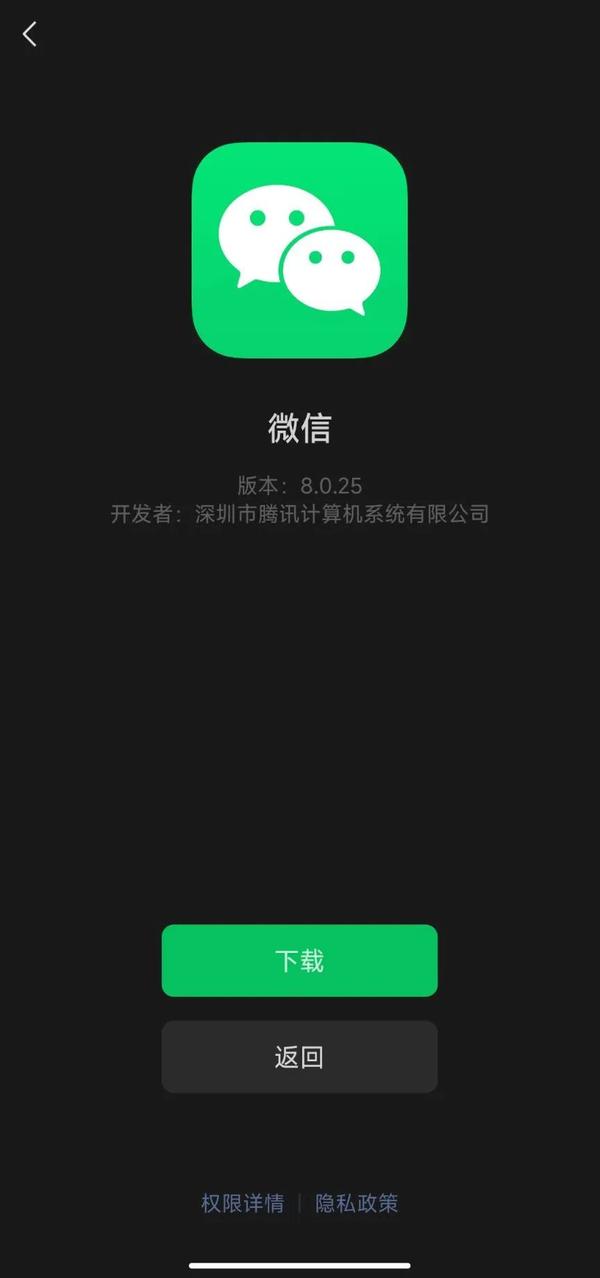
Task: Open the 权限详情 link
Action: coord(242,1203)
